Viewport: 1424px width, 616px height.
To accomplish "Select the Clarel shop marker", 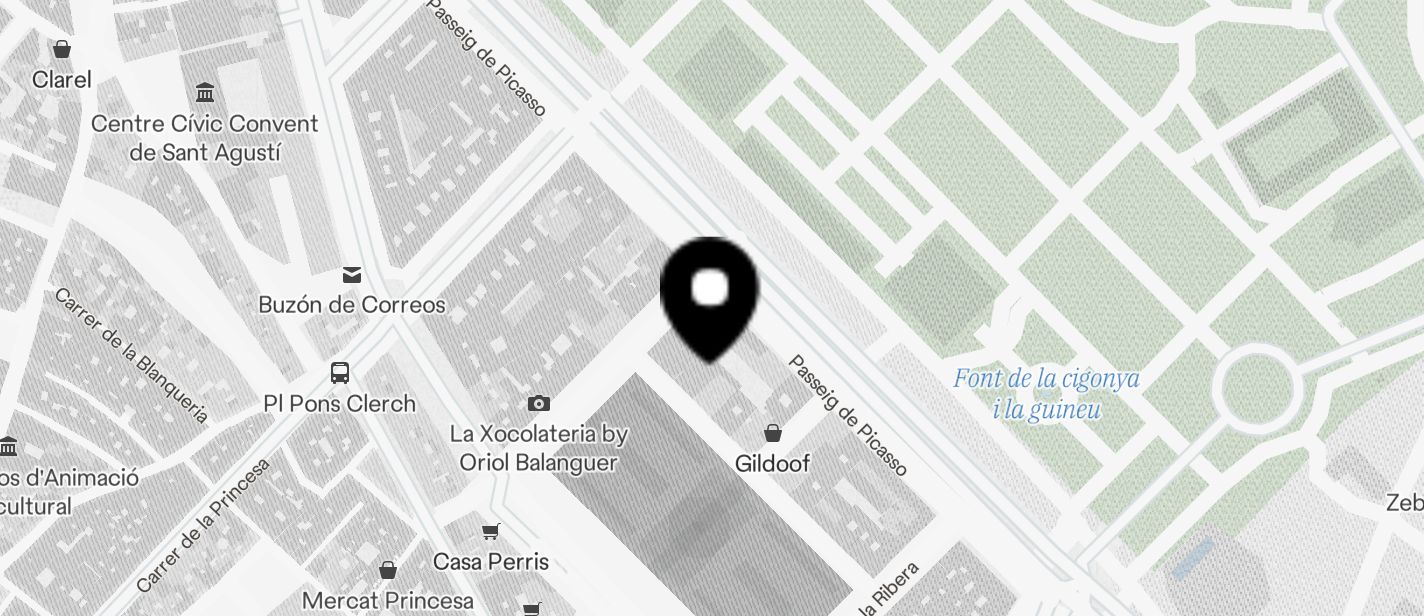I will [62, 49].
